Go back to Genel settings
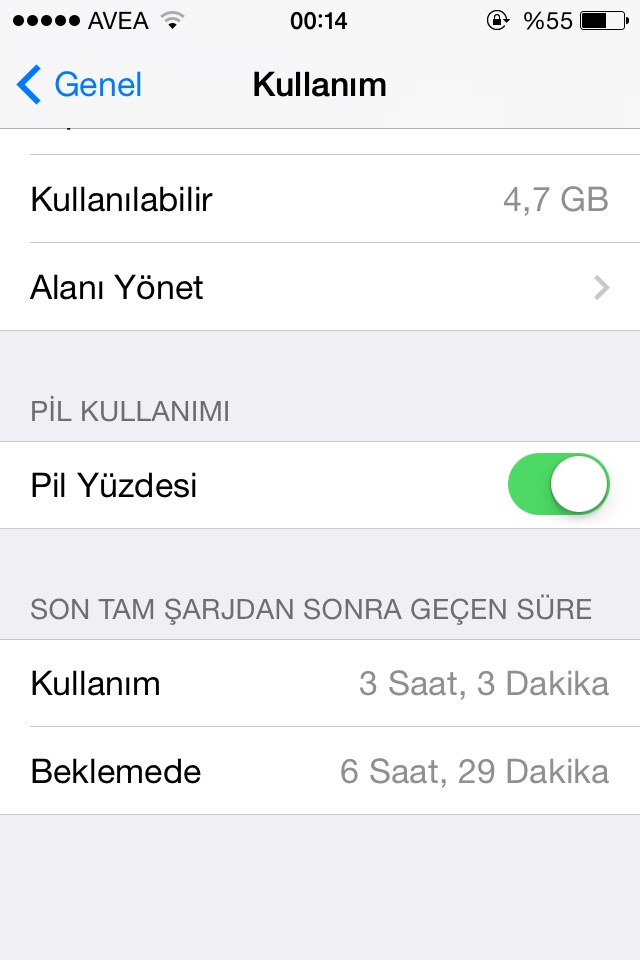 (80, 85)
